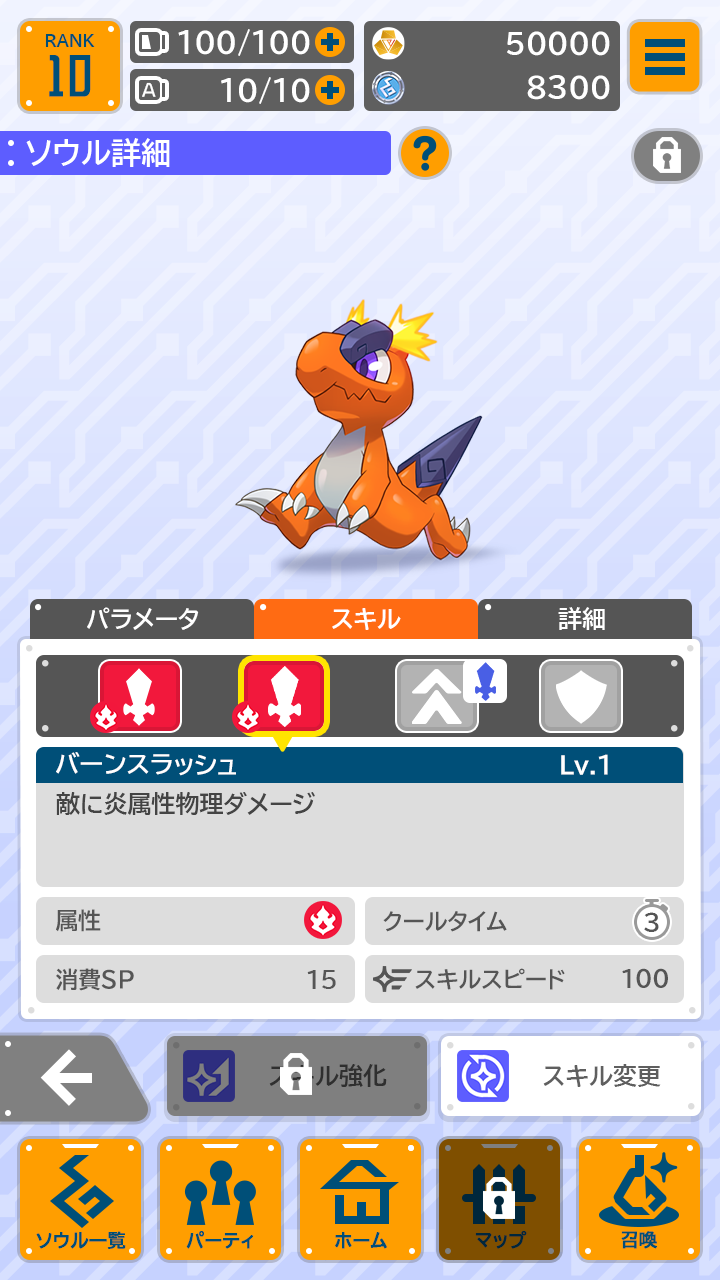Select the first red sword skill icon
720x1280 pixels.
pos(139,696)
